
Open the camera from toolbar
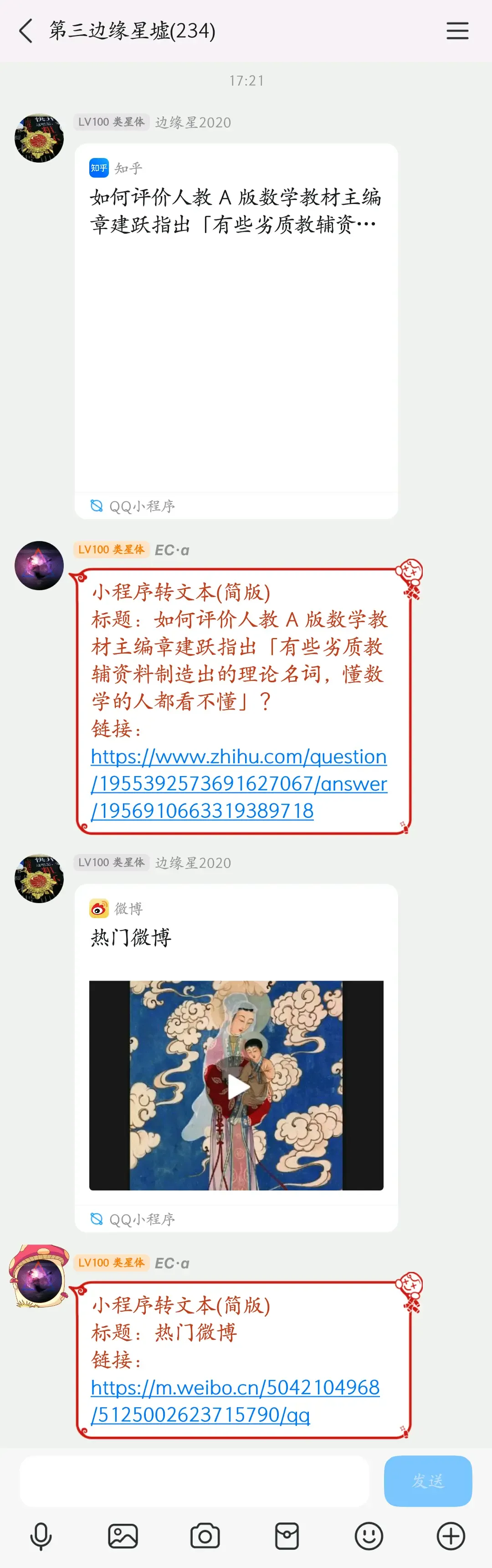coord(205,1536)
